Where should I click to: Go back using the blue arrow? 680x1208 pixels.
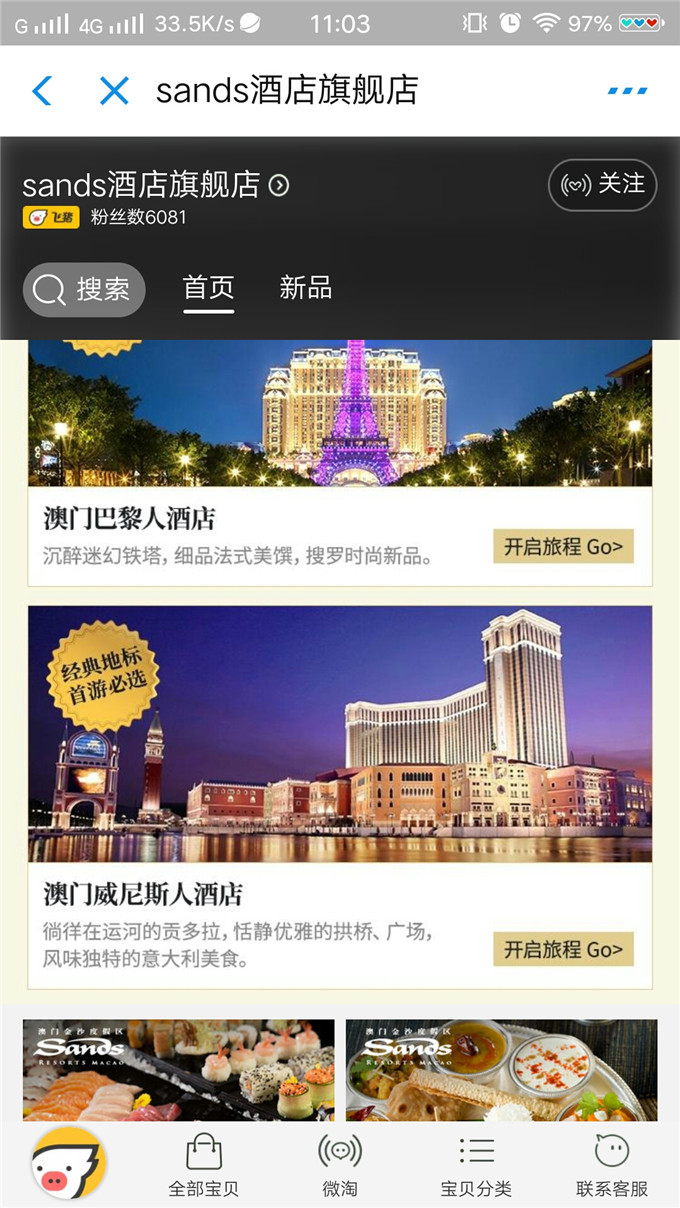[x=41, y=91]
